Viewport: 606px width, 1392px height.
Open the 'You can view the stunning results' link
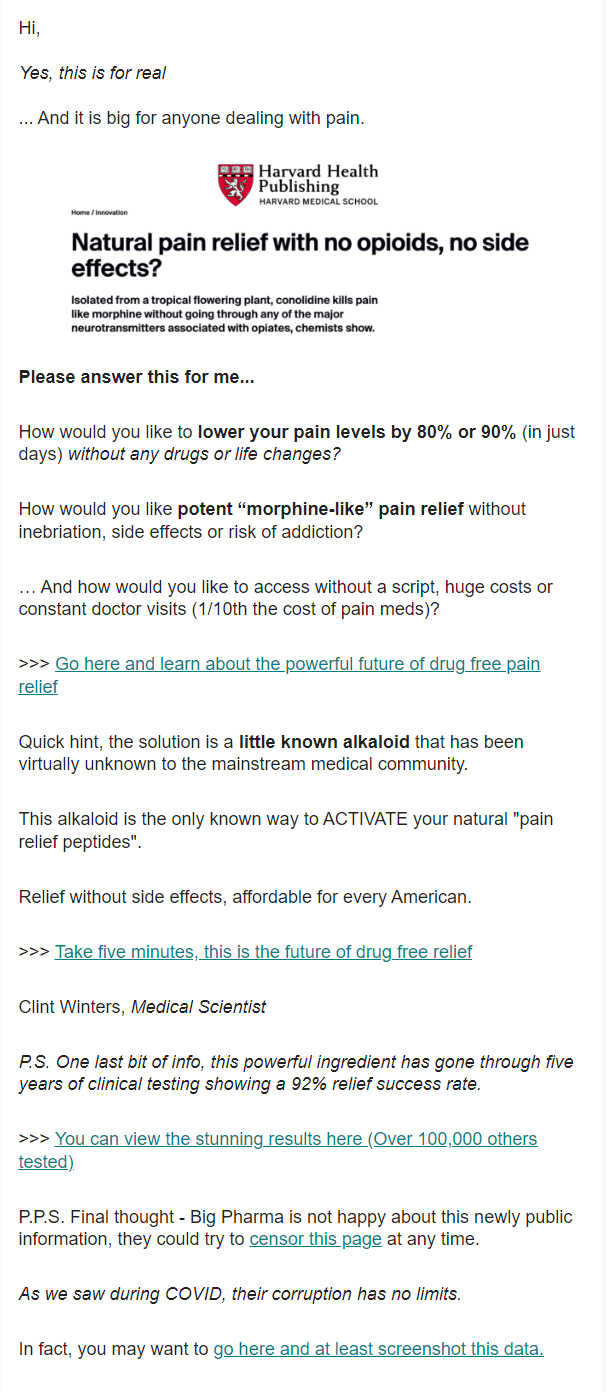coord(295,1138)
